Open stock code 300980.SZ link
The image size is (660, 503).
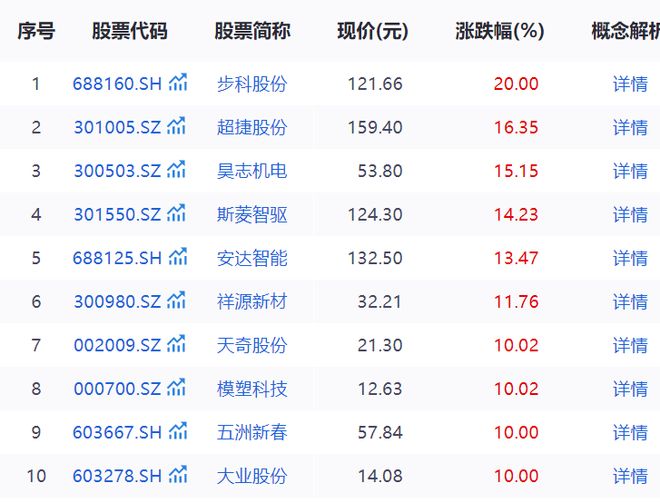pyautogui.click(x=117, y=301)
